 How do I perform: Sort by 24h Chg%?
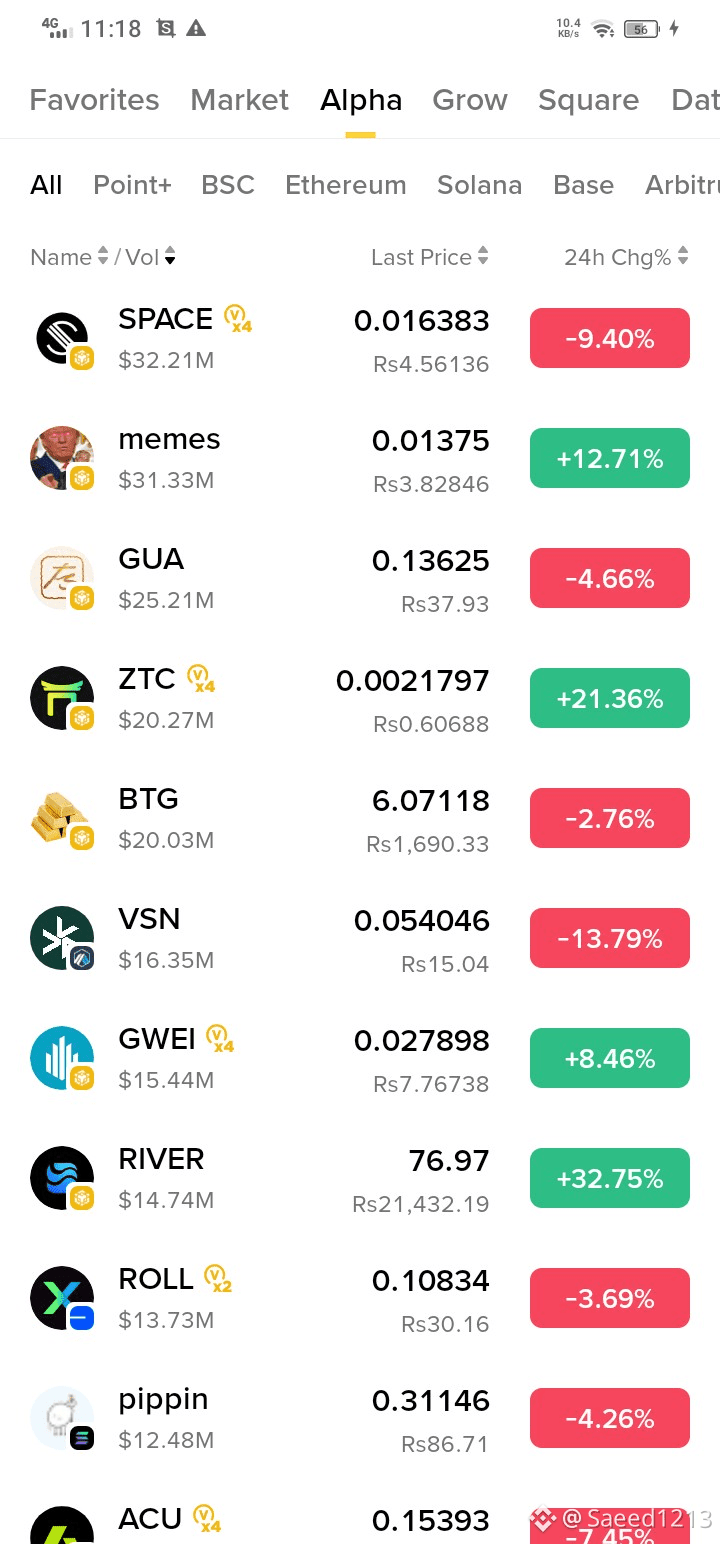point(625,257)
